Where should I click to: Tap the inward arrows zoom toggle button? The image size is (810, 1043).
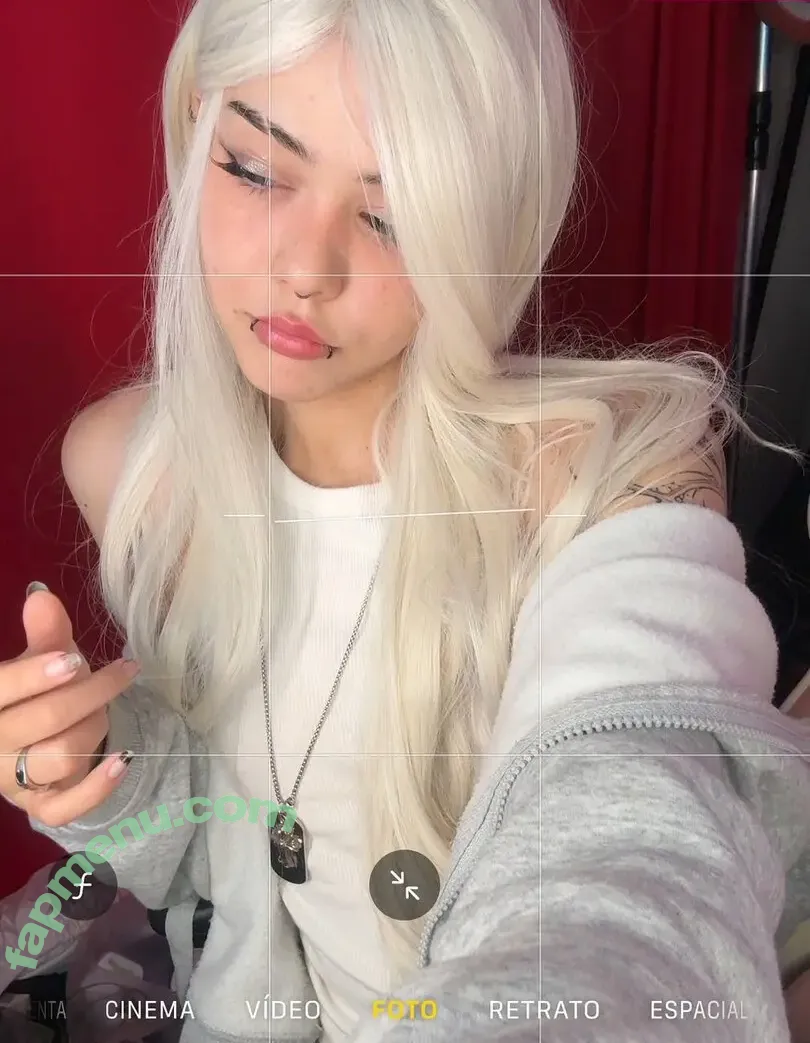click(404, 885)
